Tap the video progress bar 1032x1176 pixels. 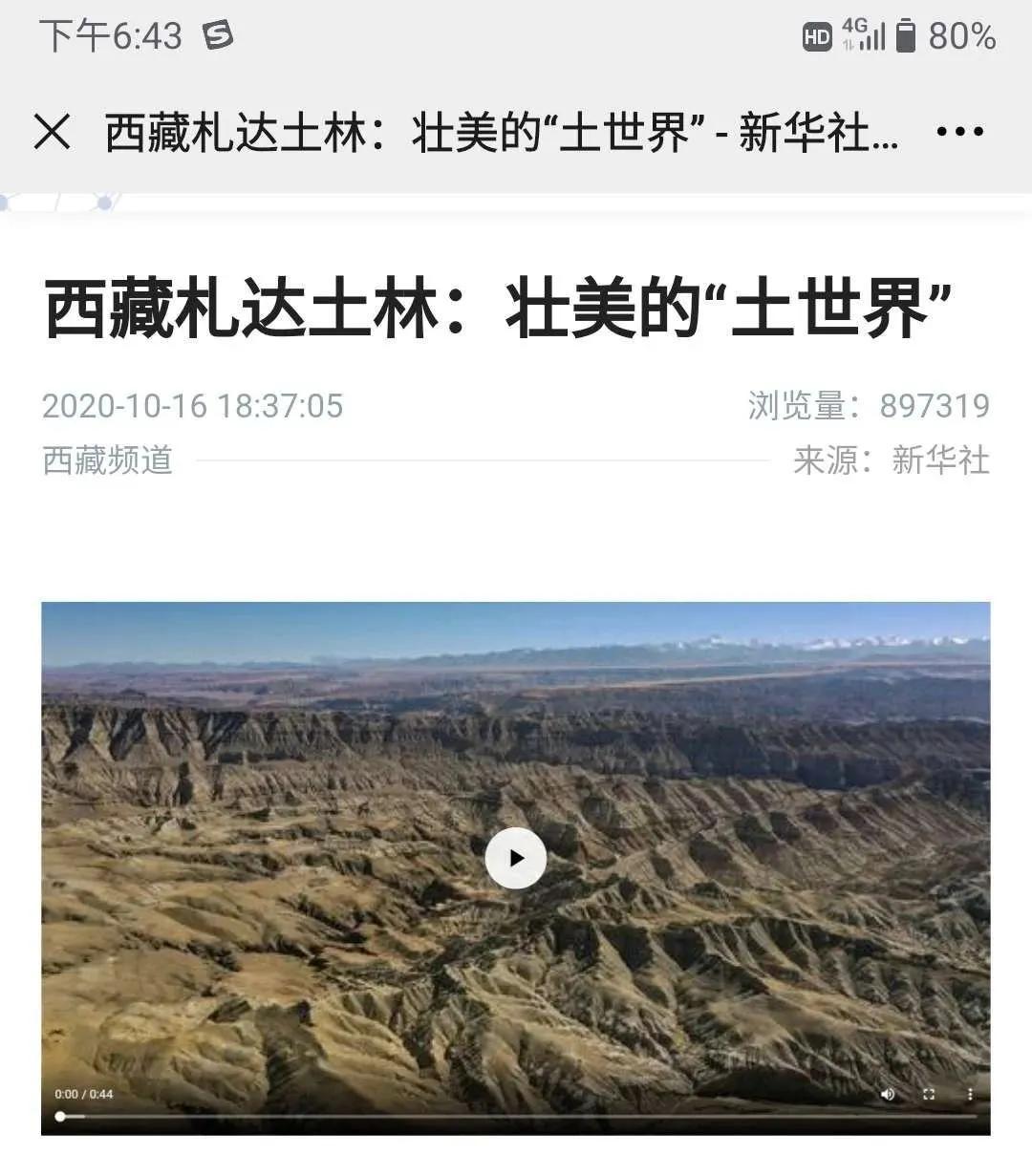click(x=516, y=1116)
